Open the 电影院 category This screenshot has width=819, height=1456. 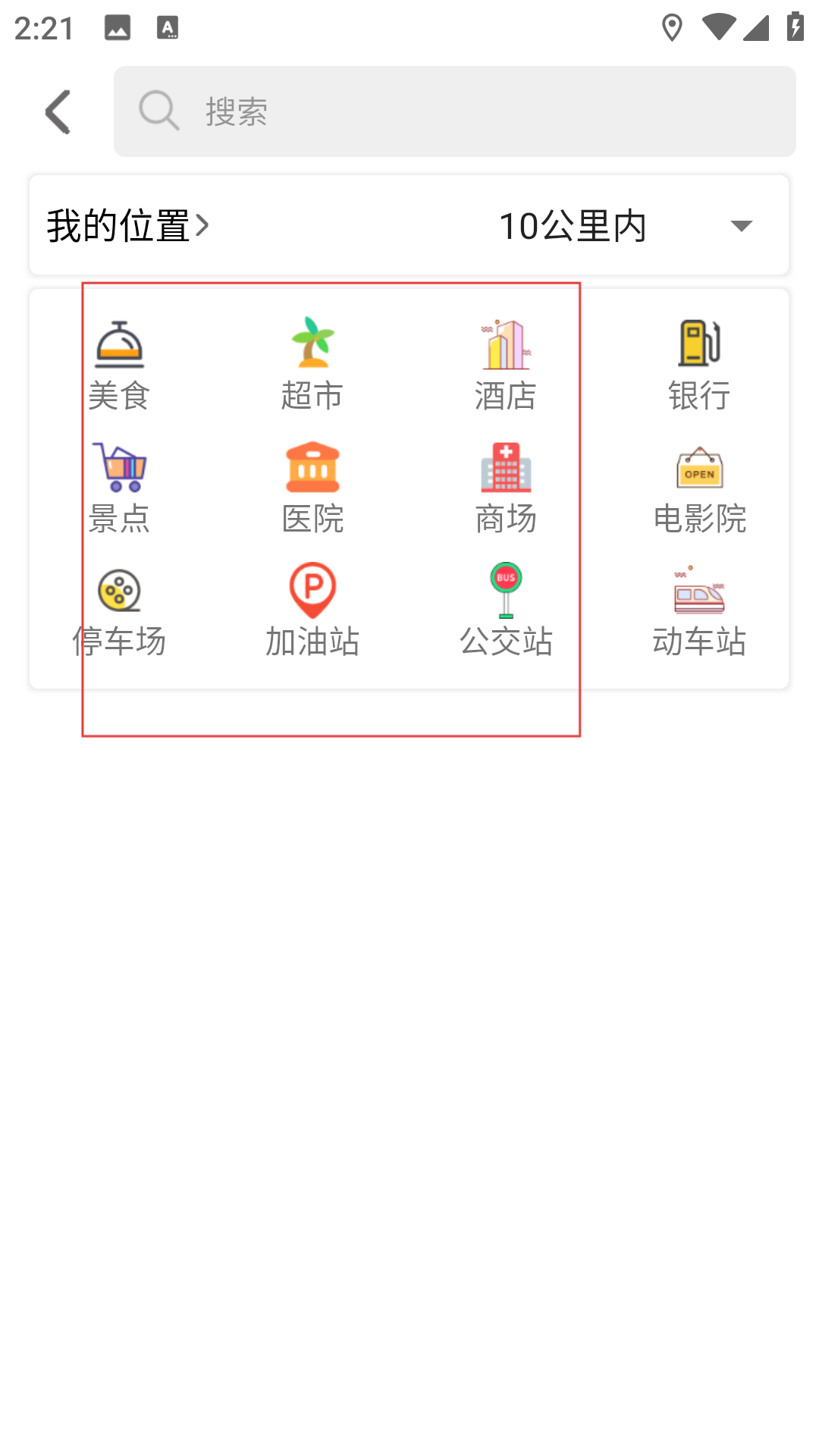699,489
